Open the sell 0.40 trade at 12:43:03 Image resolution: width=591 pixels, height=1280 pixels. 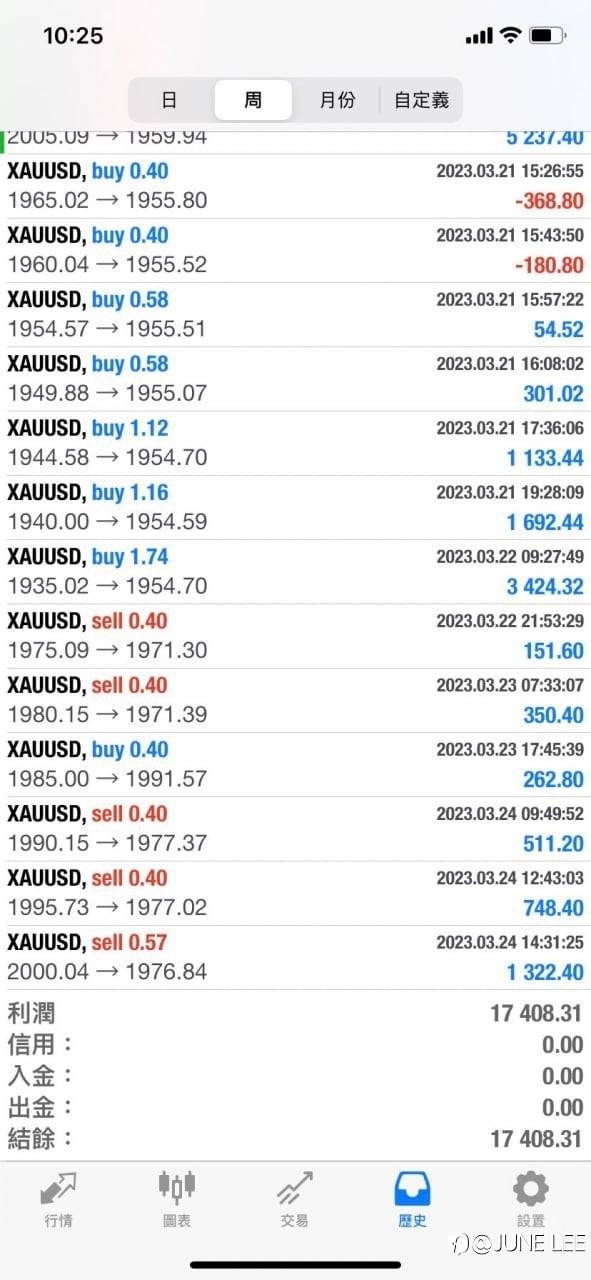click(x=295, y=893)
